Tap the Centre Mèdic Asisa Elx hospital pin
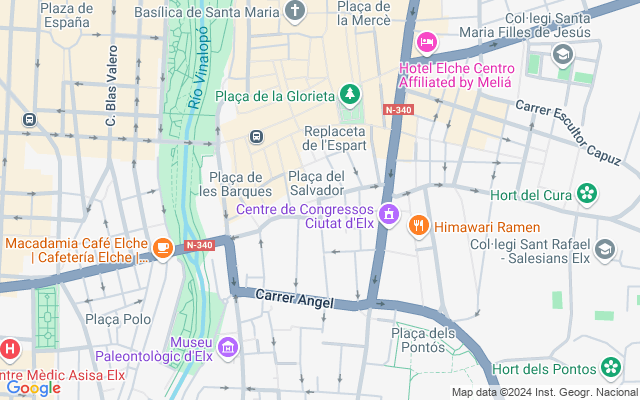Viewport: 640px width, 400px height. click(x=9, y=350)
